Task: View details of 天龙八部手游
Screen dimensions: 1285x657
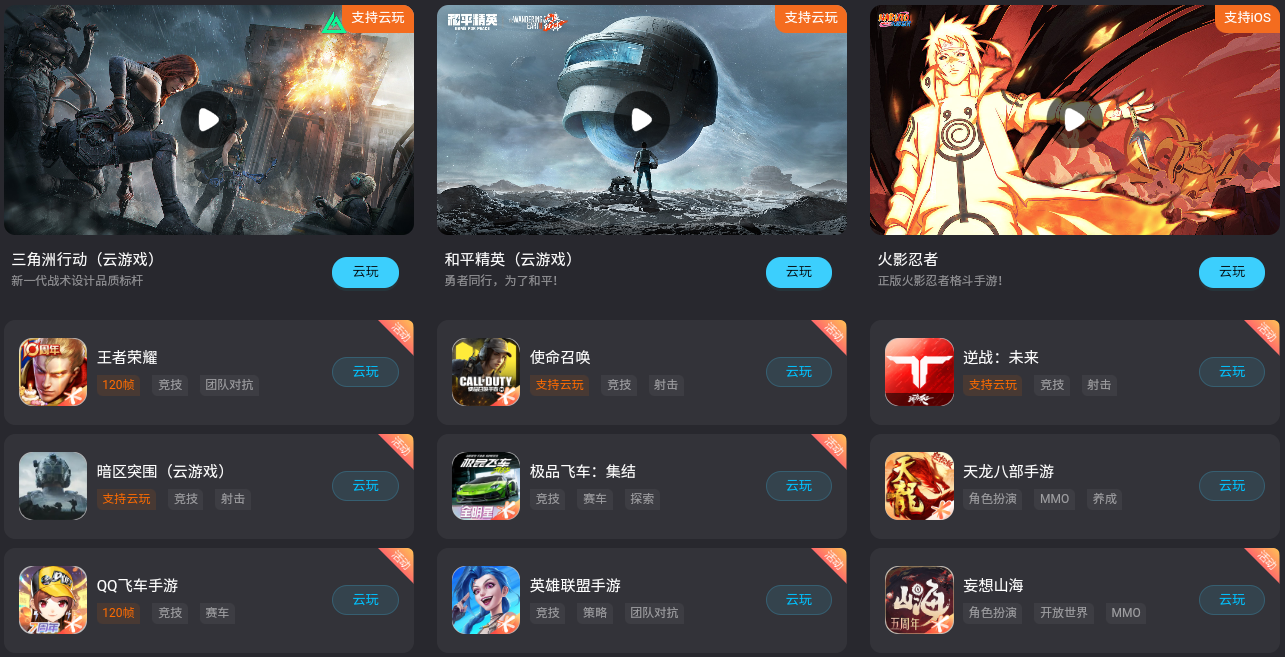Action: (x=1008, y=472)
